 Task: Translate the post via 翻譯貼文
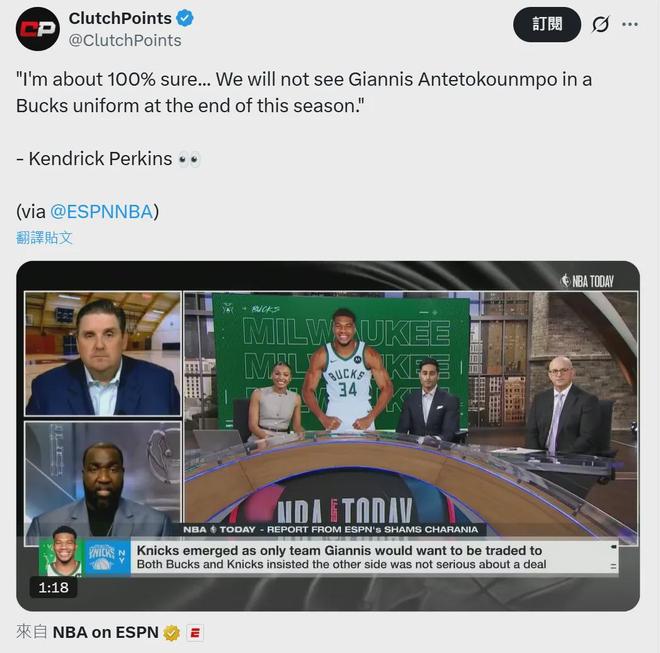(x=44, y=238)
